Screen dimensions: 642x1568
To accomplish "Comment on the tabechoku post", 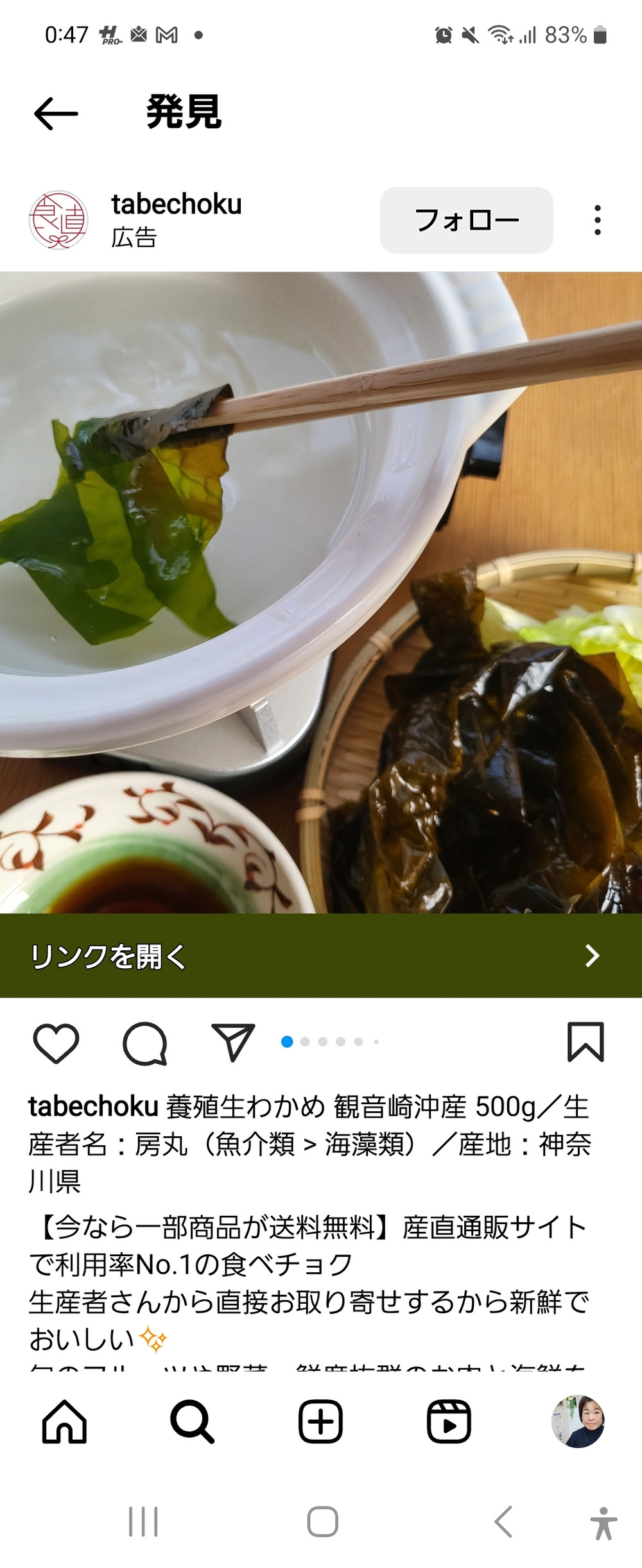I will tap(145, 1043).
